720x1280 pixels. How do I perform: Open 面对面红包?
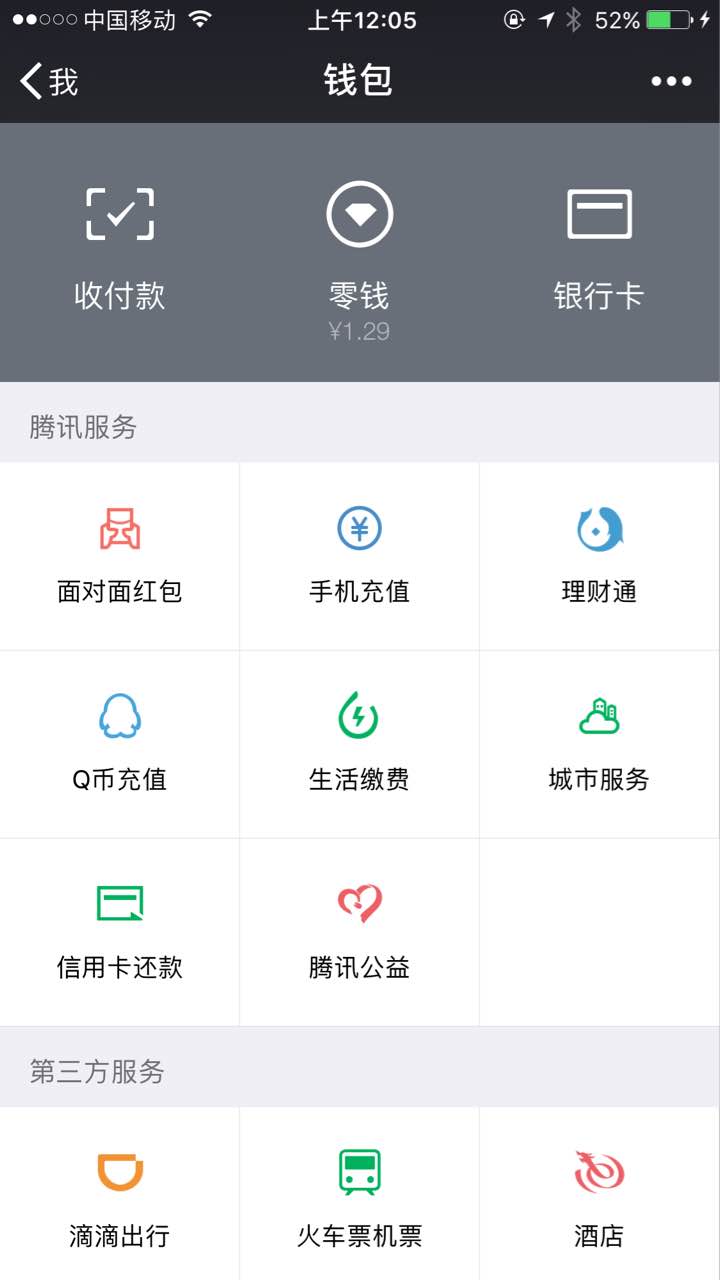(x=120, y=556)
